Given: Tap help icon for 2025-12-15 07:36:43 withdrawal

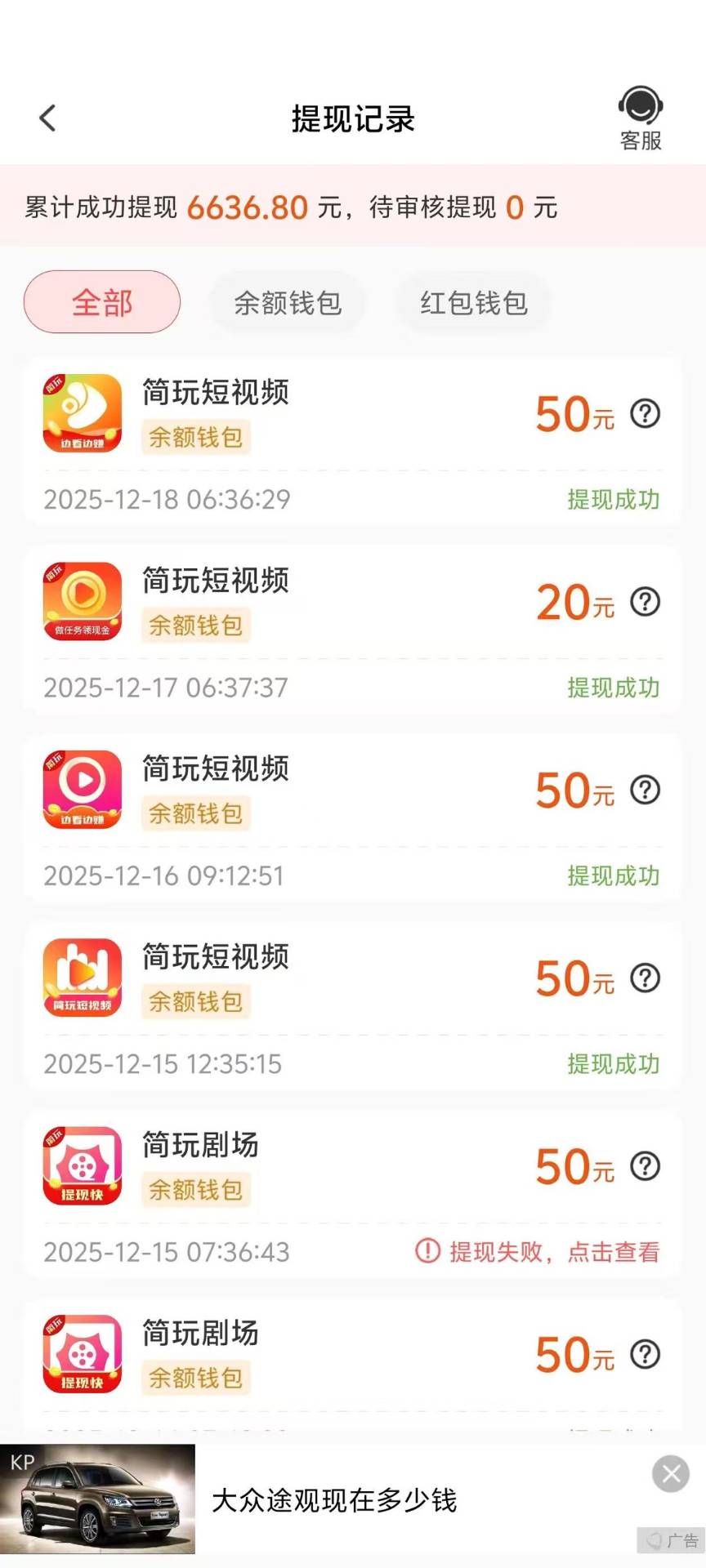Looking at the screenshot, I should coord(646,1166).
